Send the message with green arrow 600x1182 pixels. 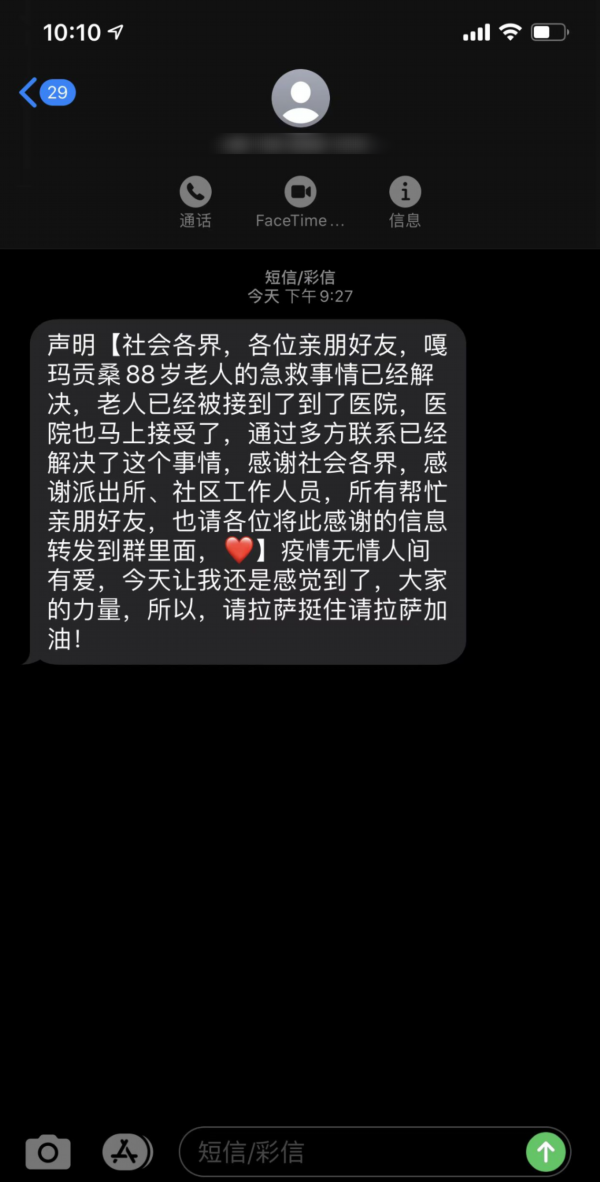click(x=545, y=1152)
